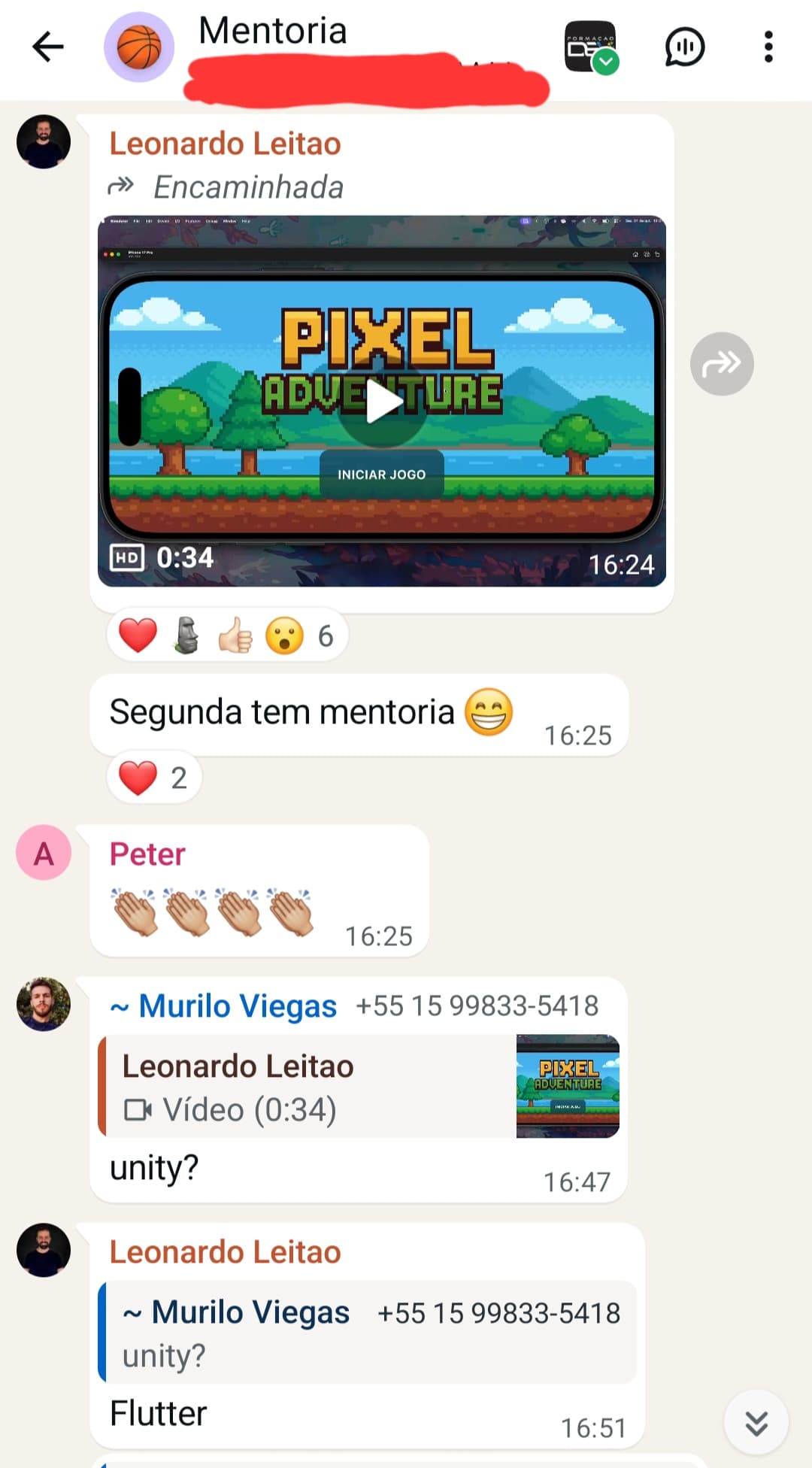Viewport: 812px width, 1468px height.
Task: Start a voice chat using the waveform bubble icon
Action: pyautogui.click(x=683, y=47)
